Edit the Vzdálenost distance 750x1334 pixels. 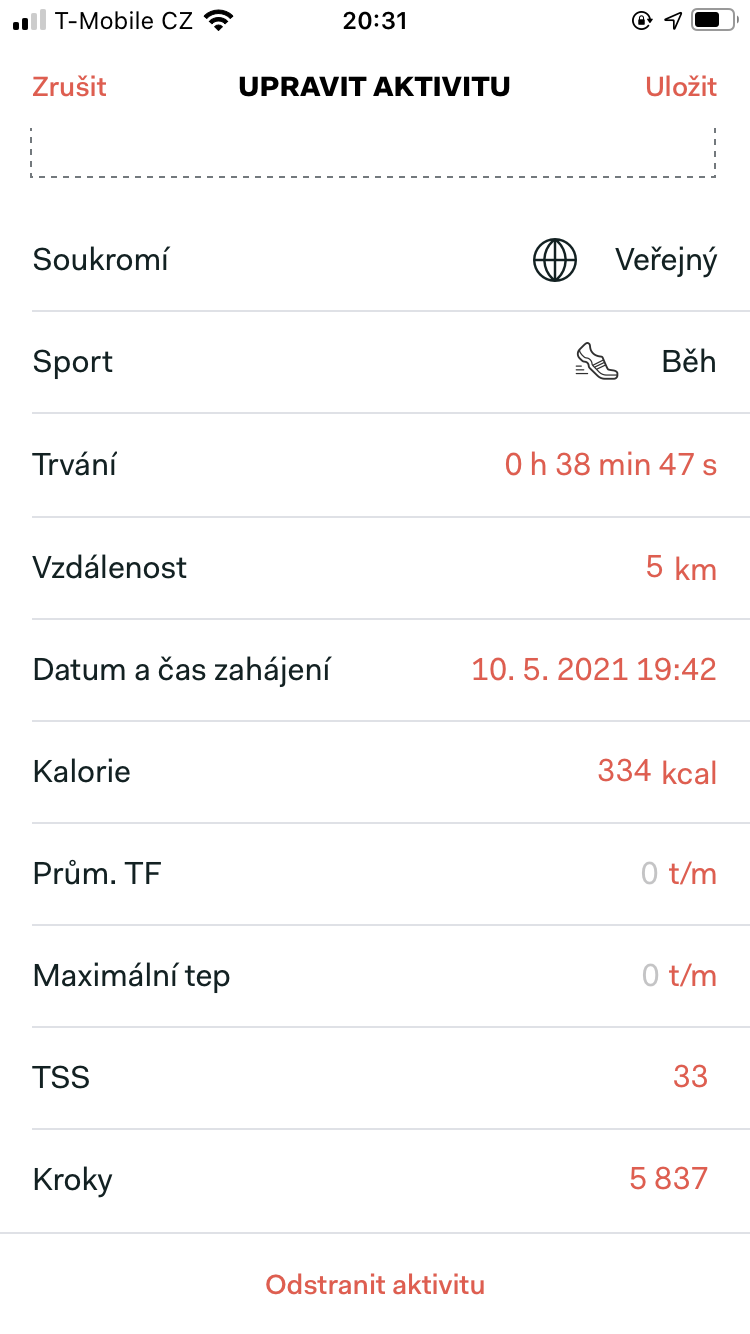pos(375,568)
